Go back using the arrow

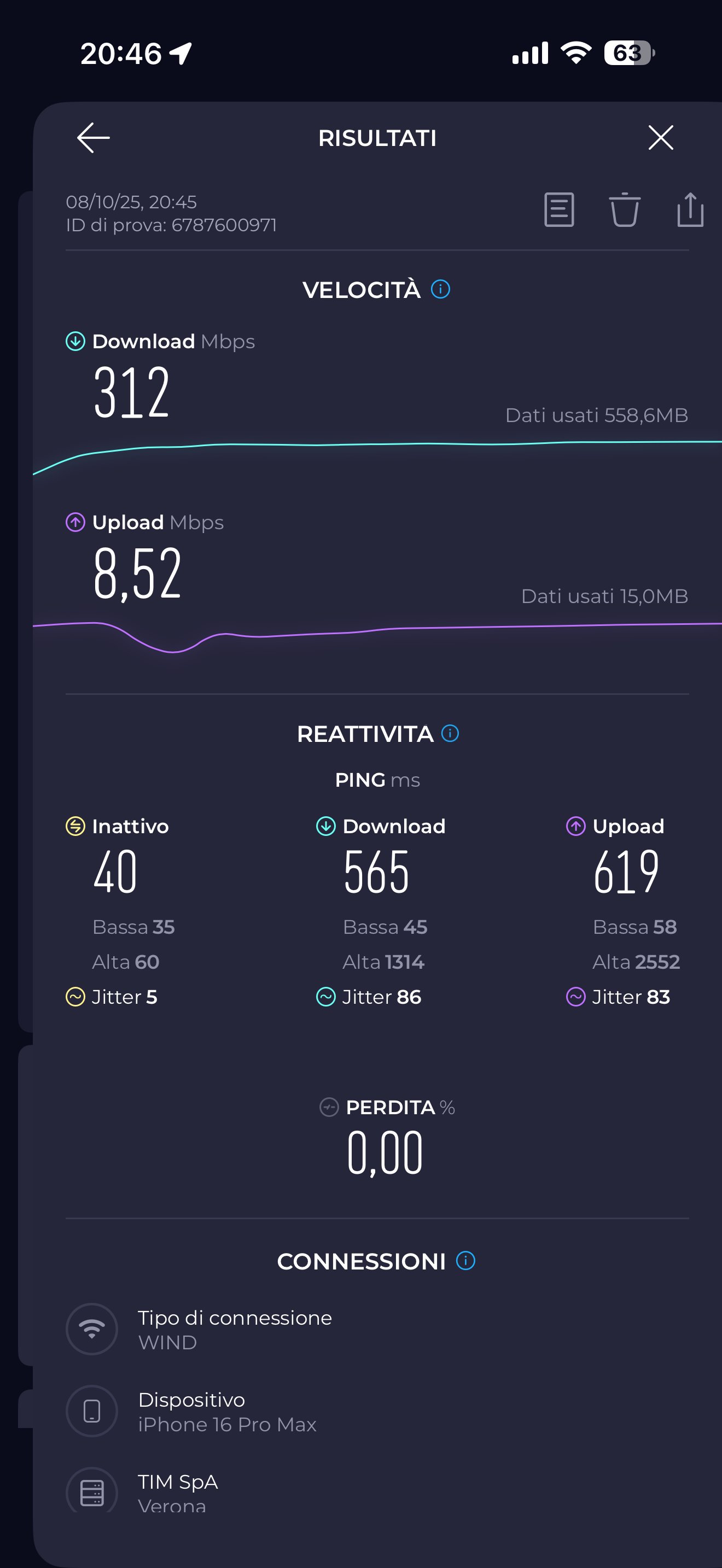tap(93, 138)
